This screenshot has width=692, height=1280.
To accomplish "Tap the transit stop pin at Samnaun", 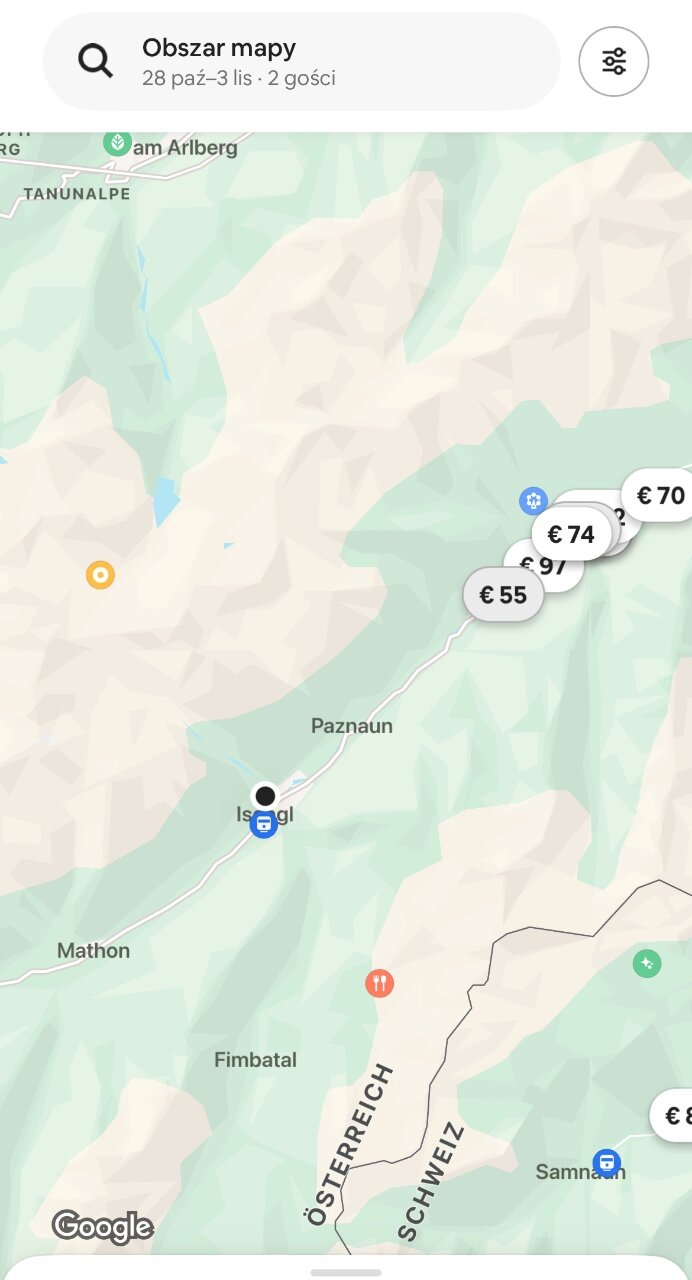I will point(606,1163).
